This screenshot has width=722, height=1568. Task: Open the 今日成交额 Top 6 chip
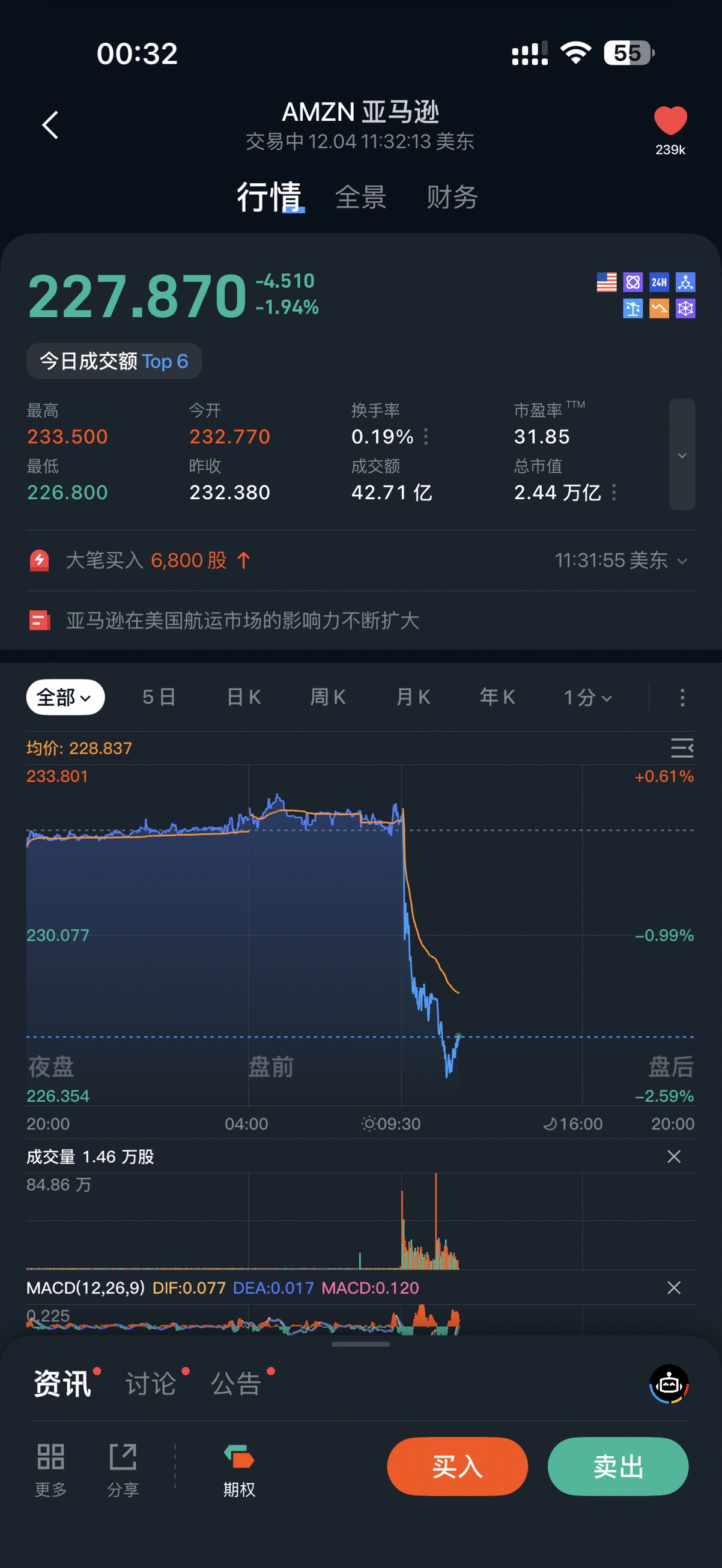click(x=114, y=361)
